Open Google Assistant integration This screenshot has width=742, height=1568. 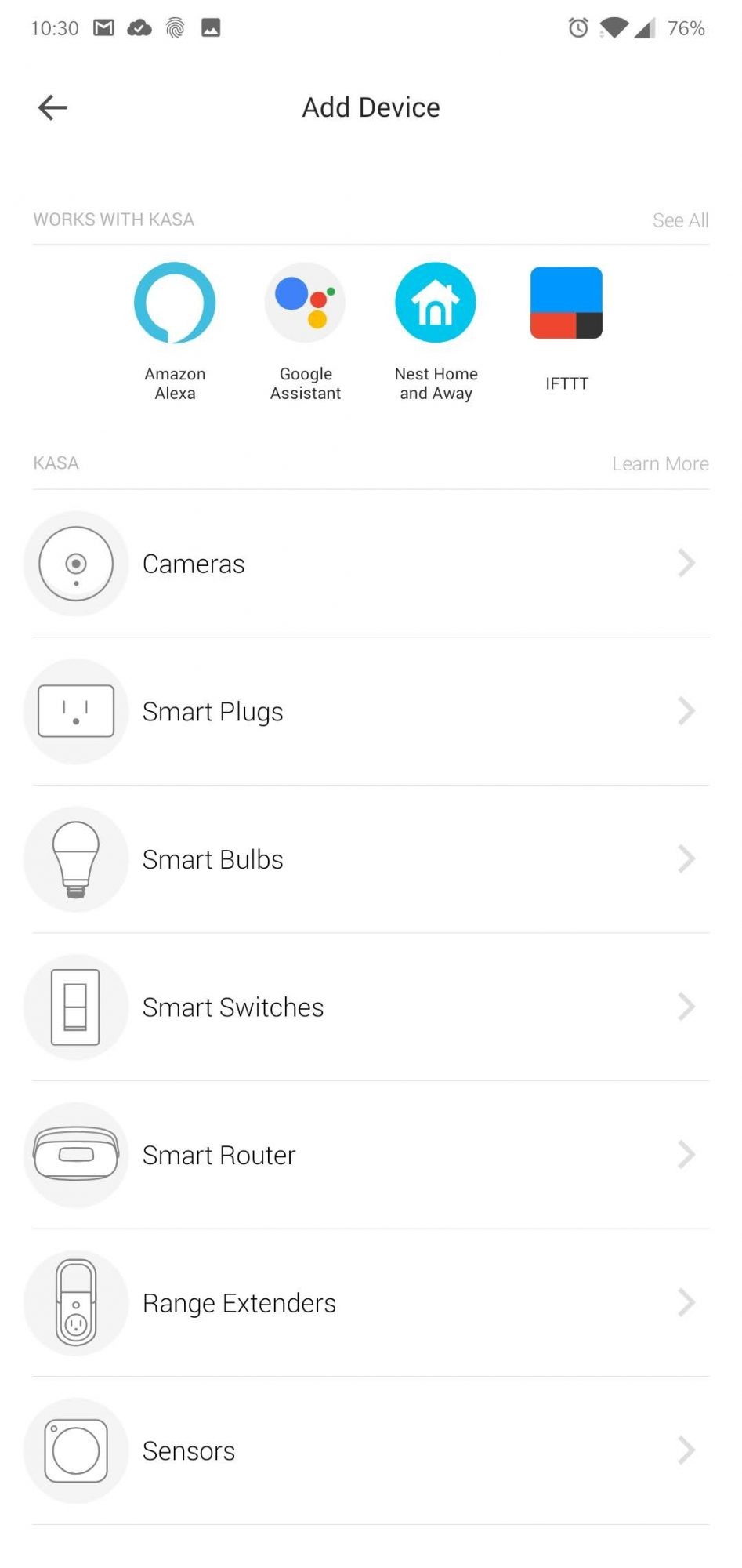tap(306, 329)
